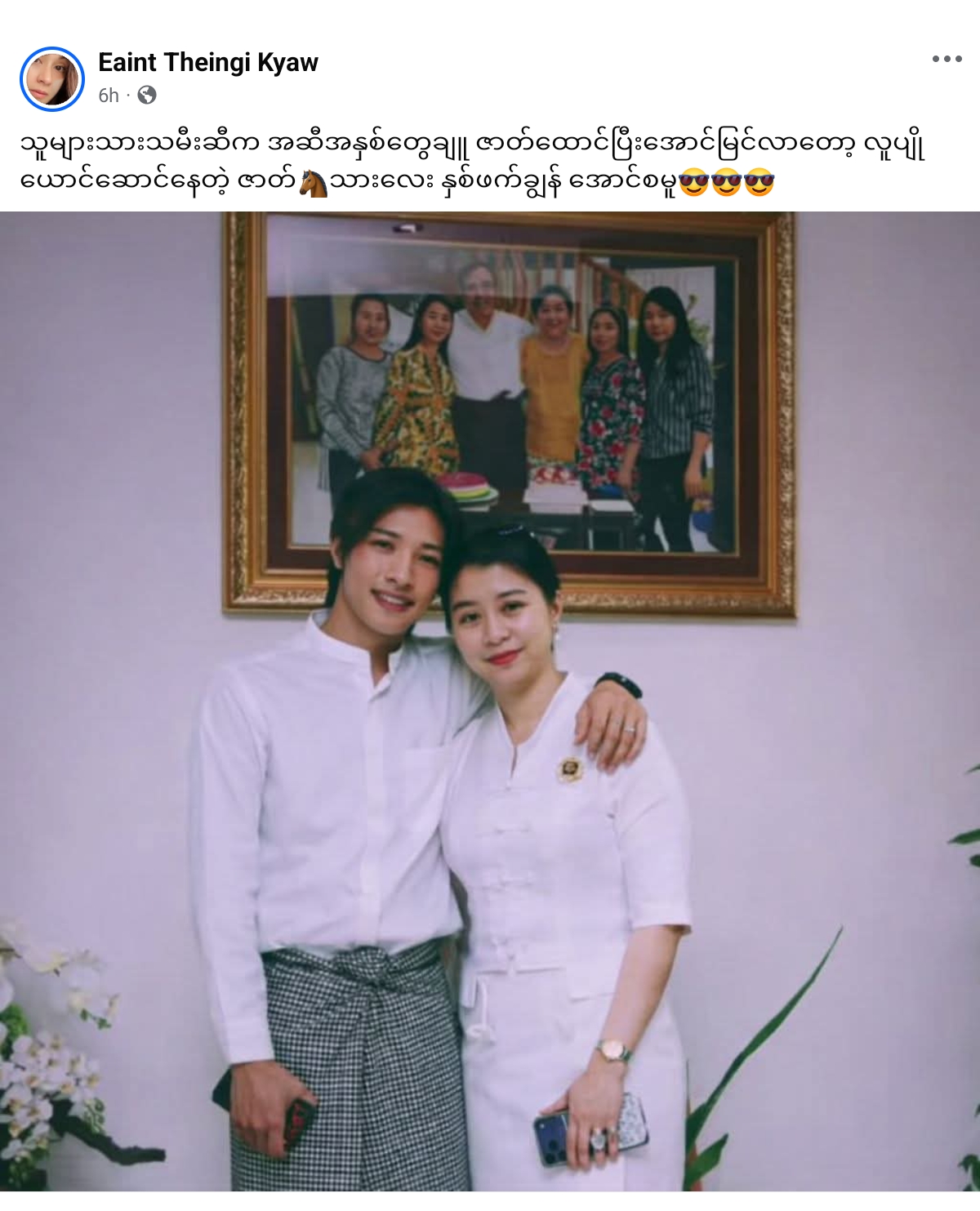The height and width of the screenshot is (1211, 980).
Task: Tap the 6h post timestamp
Action: tap(109, 96)
